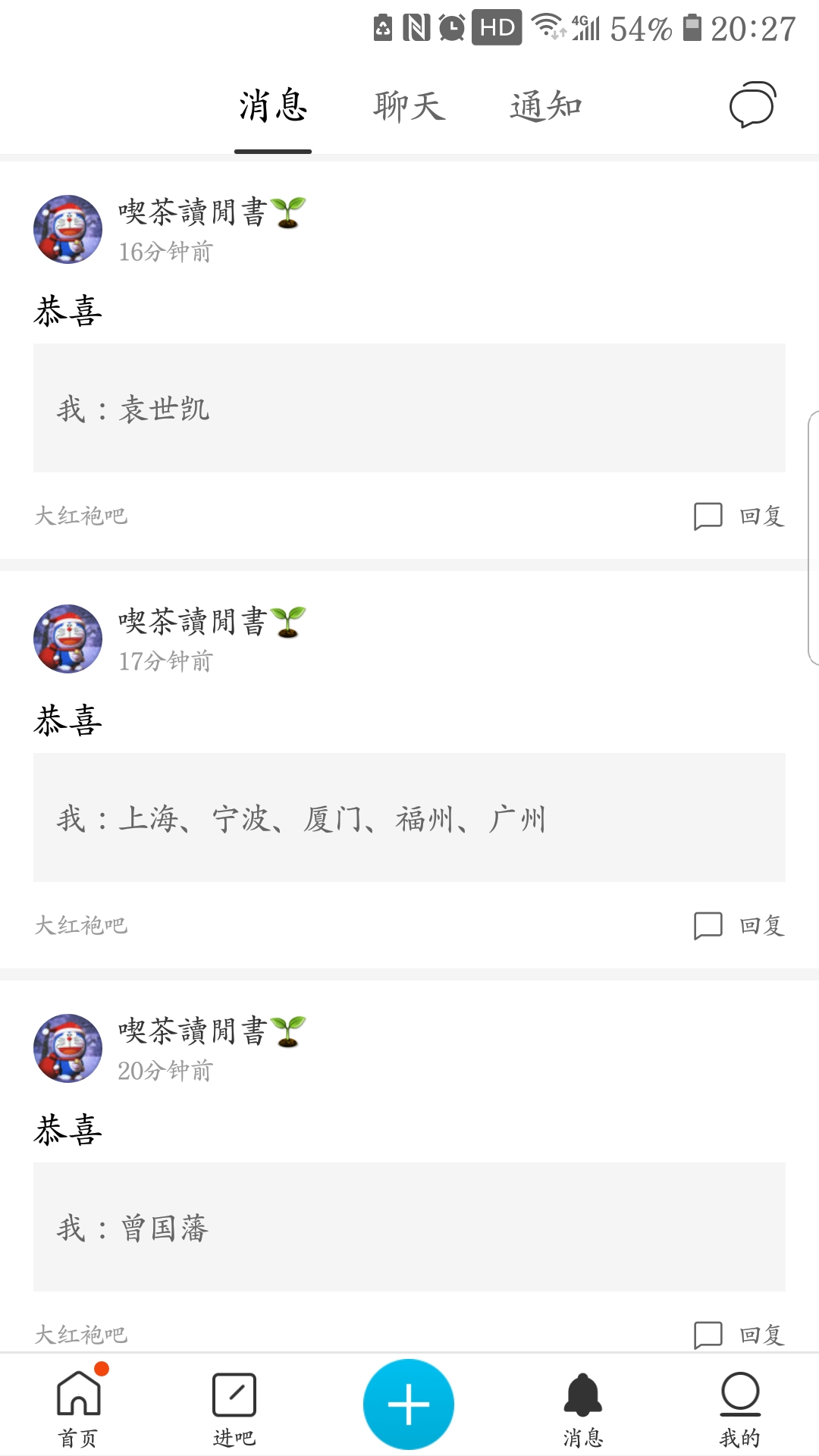819x1456 pixels.
Task: Switch to the 通知 tab
Action: [545, 106]
